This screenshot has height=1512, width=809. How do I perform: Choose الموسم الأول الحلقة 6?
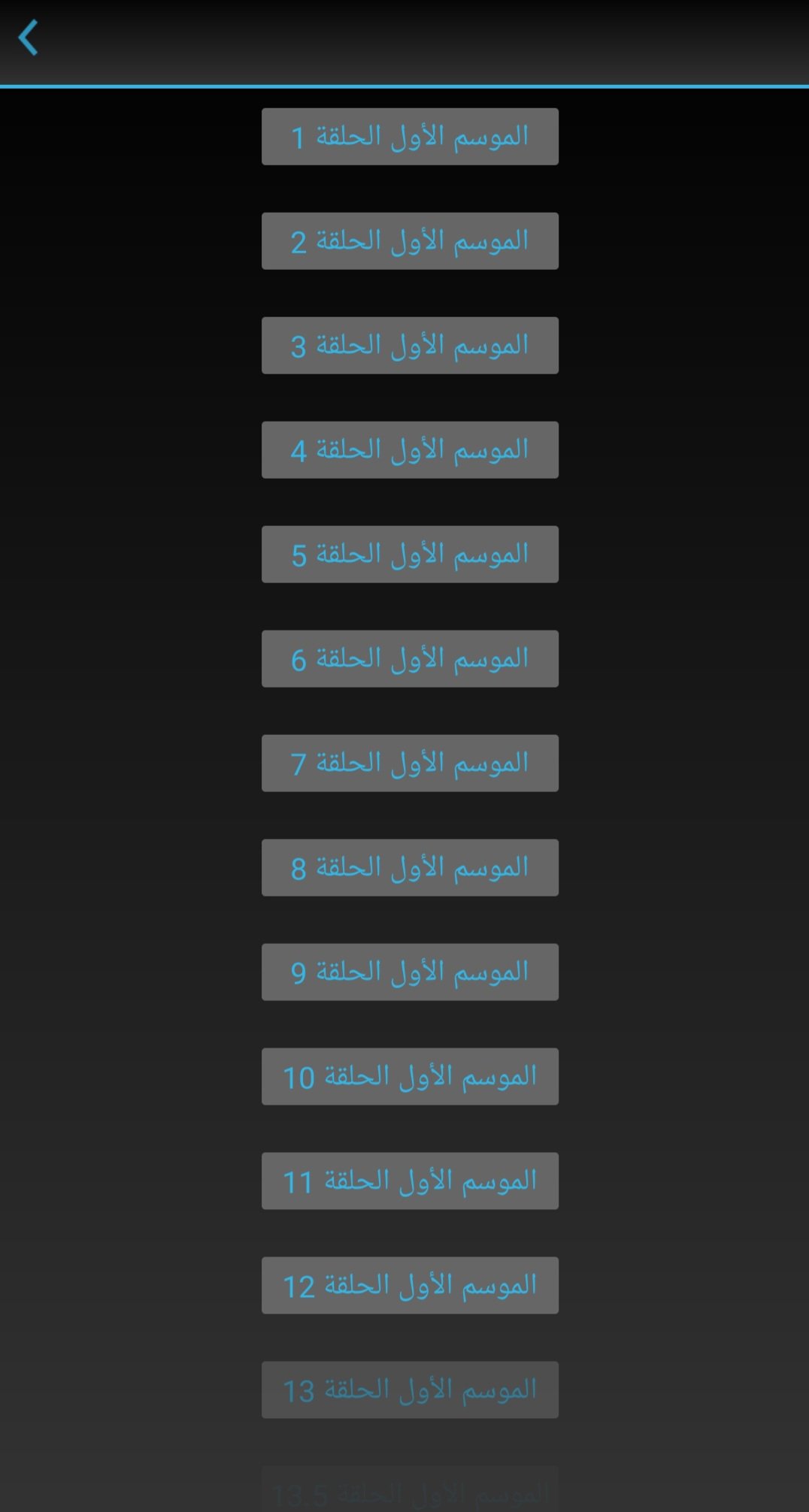tap(410, 659)
